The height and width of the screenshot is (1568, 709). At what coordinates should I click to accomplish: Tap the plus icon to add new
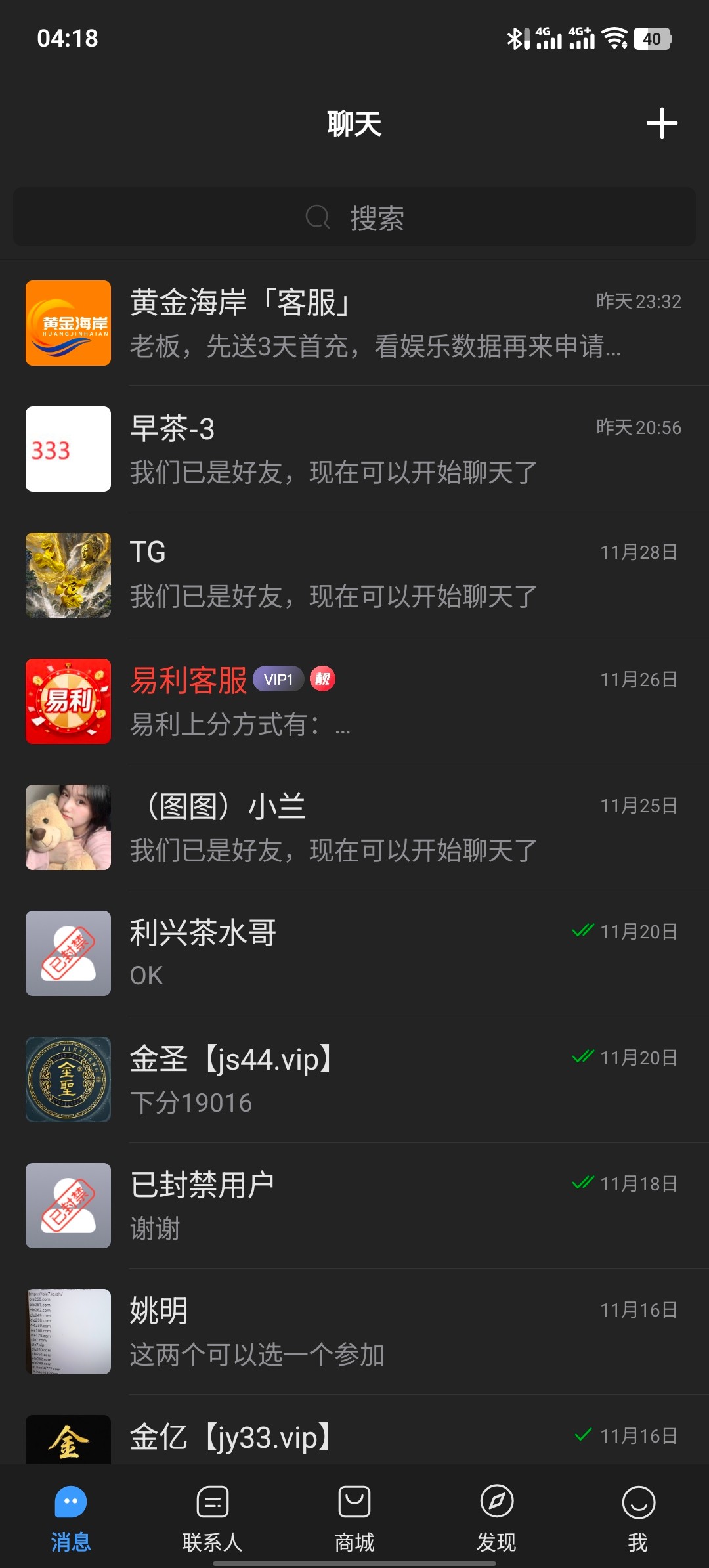point(661,123)
